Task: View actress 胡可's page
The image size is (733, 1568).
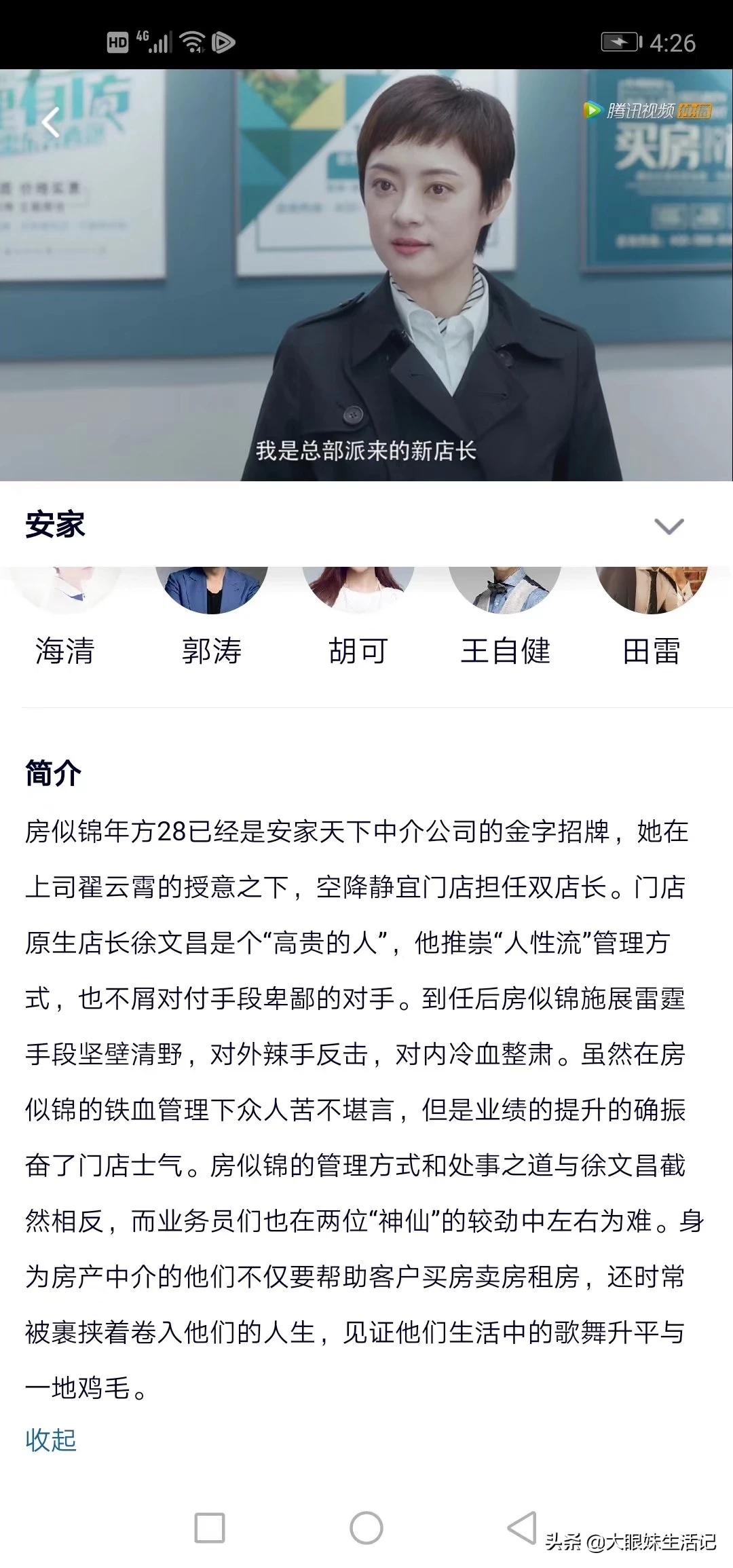Action: pos(358,618)
